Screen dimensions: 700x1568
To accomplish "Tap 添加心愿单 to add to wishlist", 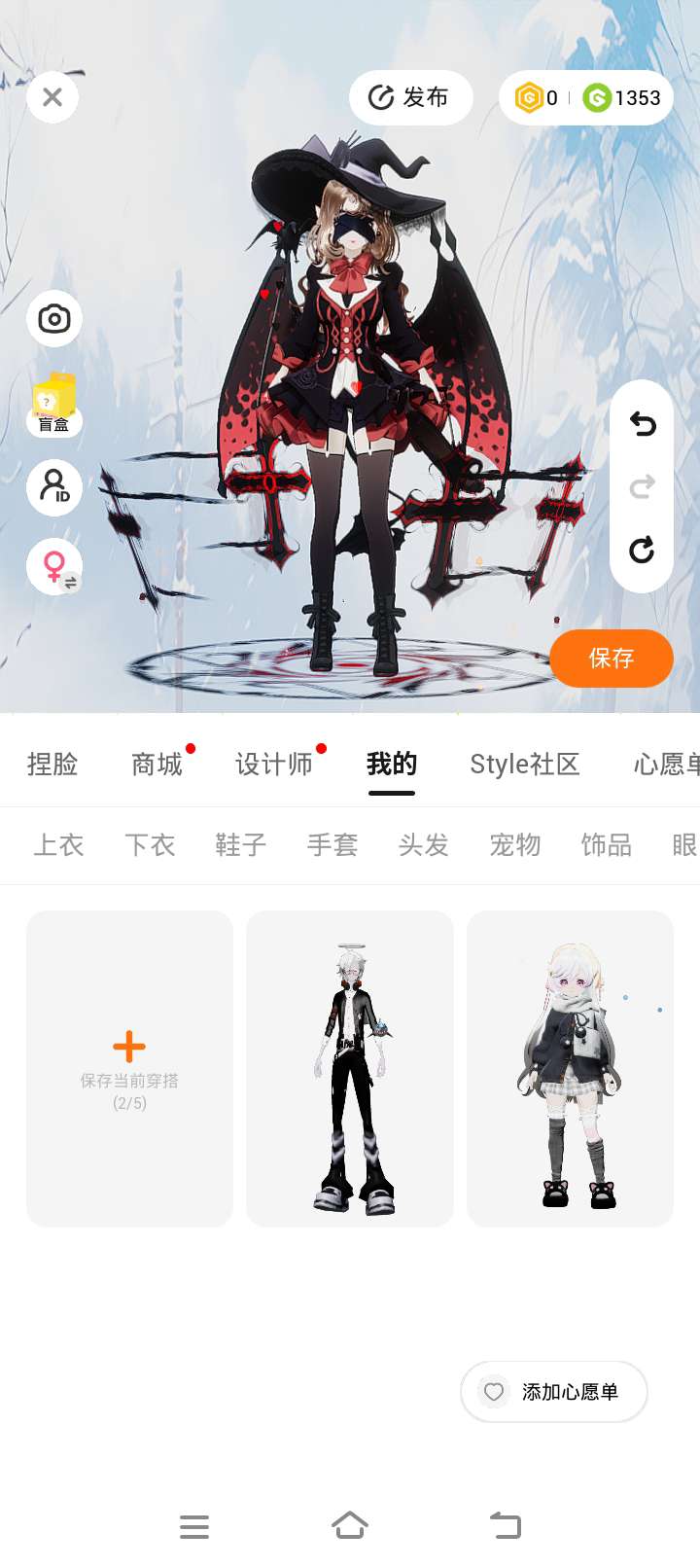I will click(554, 1392).
